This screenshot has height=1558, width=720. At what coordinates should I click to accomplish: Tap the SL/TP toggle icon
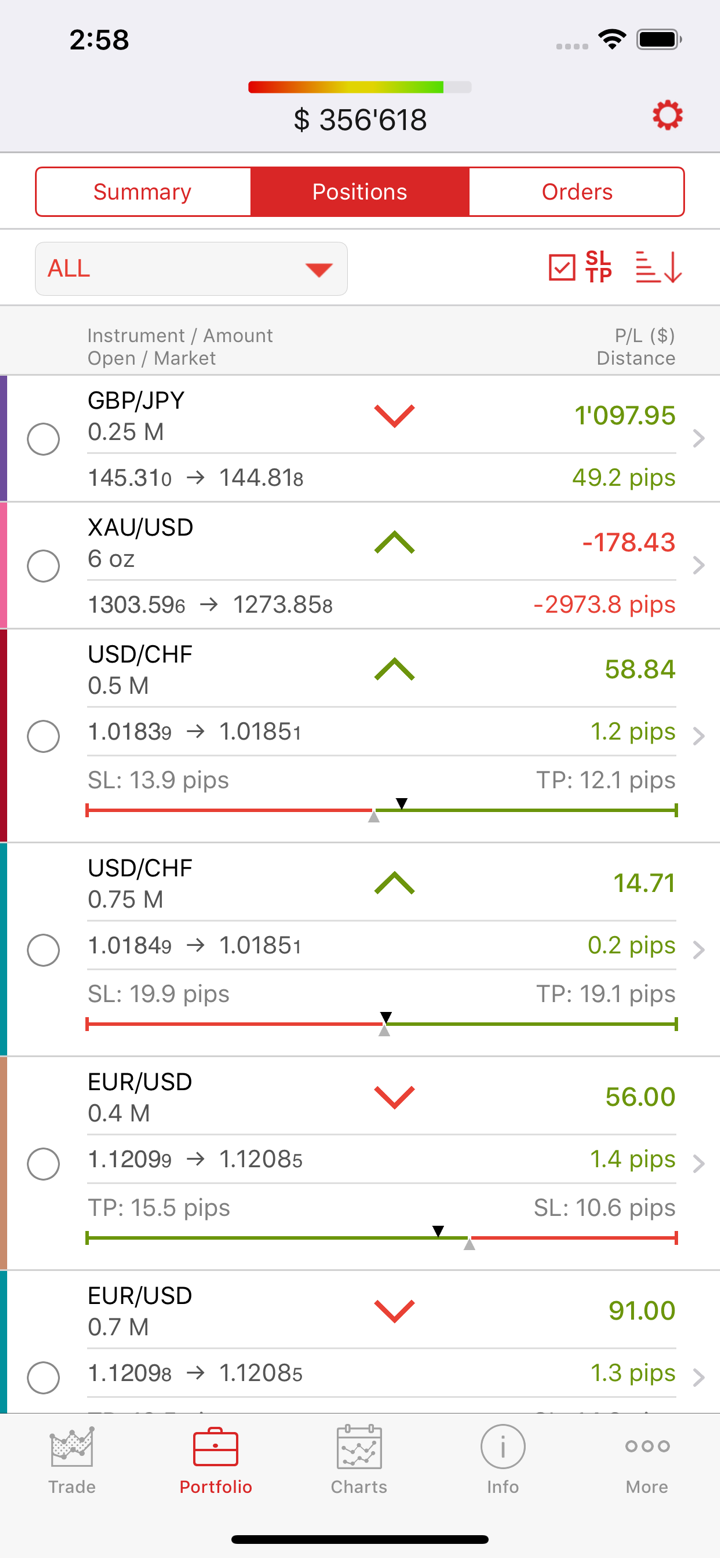(598, 268)
